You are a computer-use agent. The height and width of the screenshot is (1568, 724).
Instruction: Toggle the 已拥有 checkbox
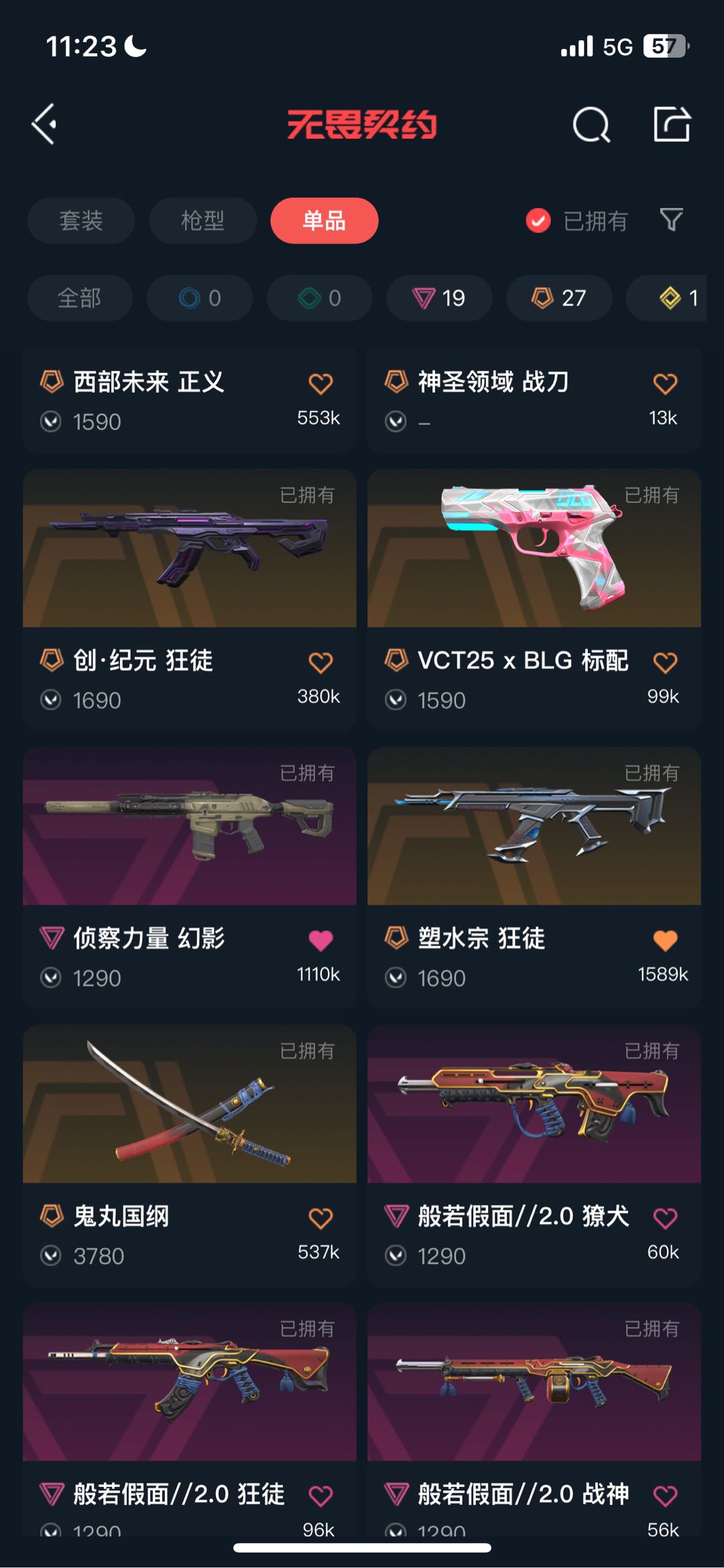(538, 220)
